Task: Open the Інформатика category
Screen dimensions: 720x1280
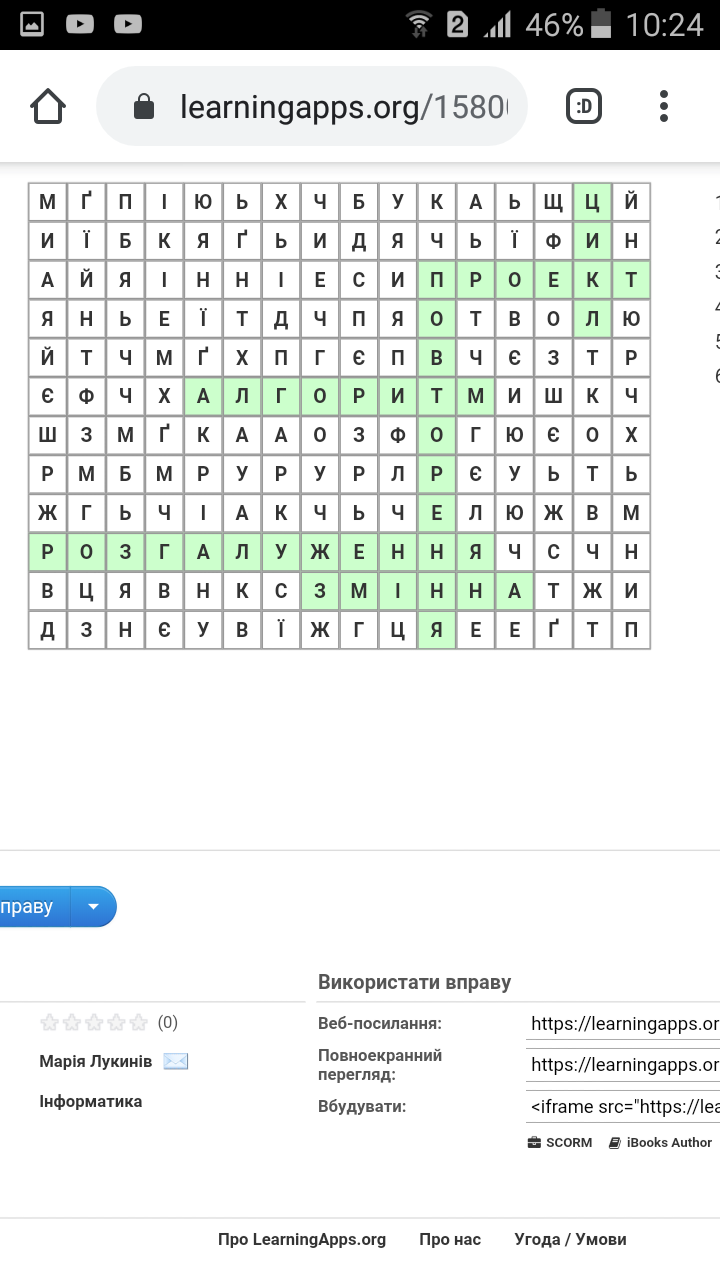Action: tap(91, 1101)
